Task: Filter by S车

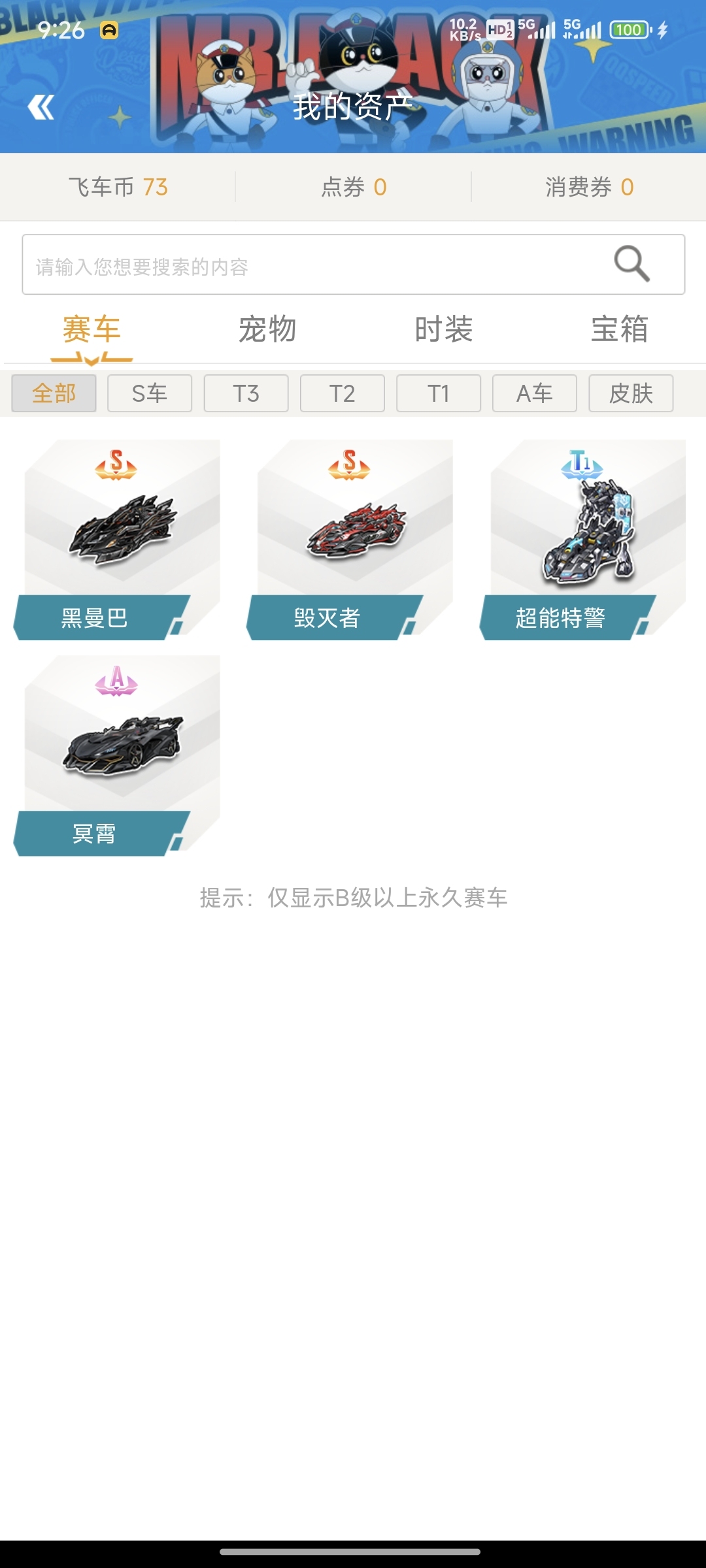Action: click(x=150, y=393)
